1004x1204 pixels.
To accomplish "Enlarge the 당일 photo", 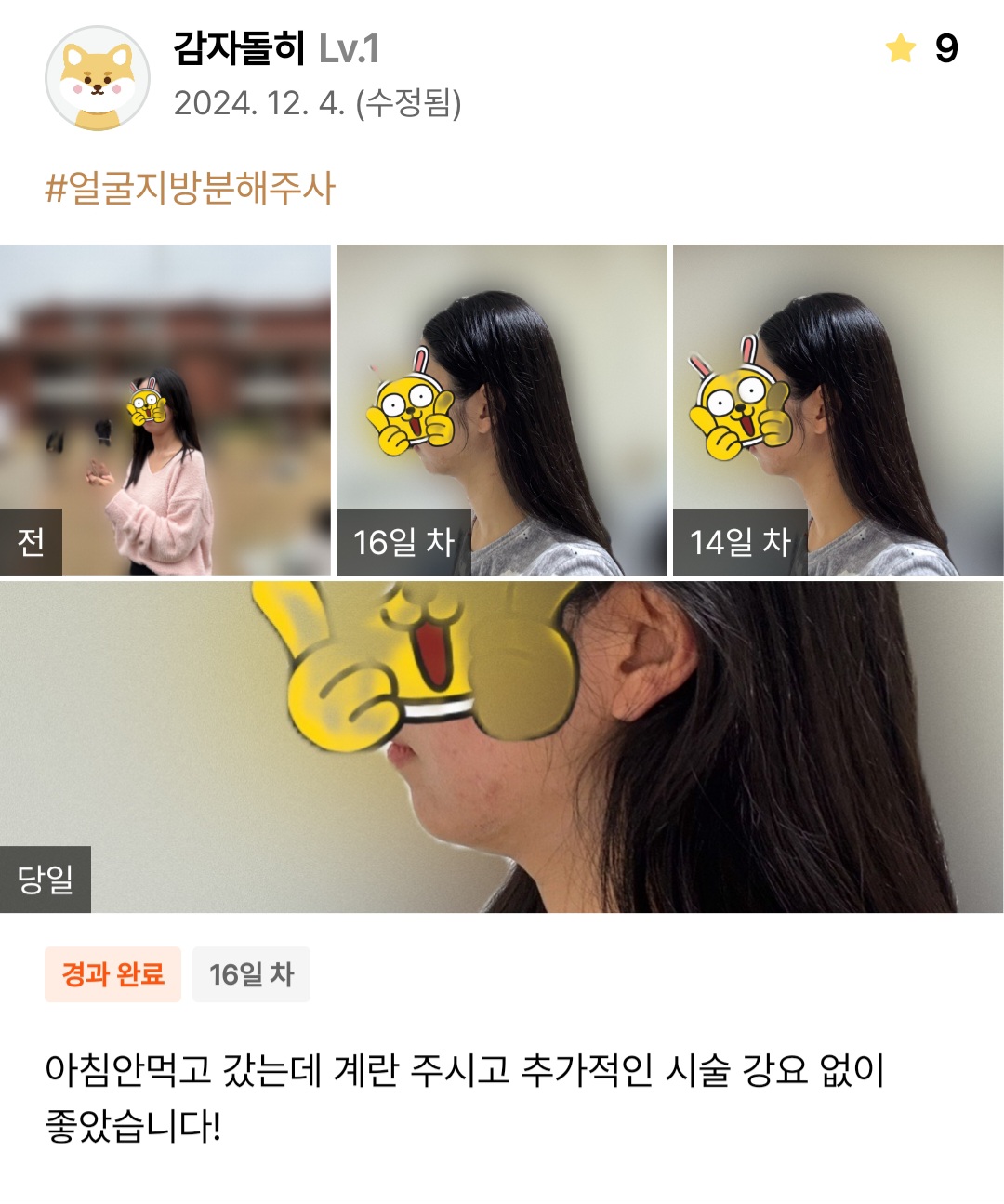I will 502,747.
